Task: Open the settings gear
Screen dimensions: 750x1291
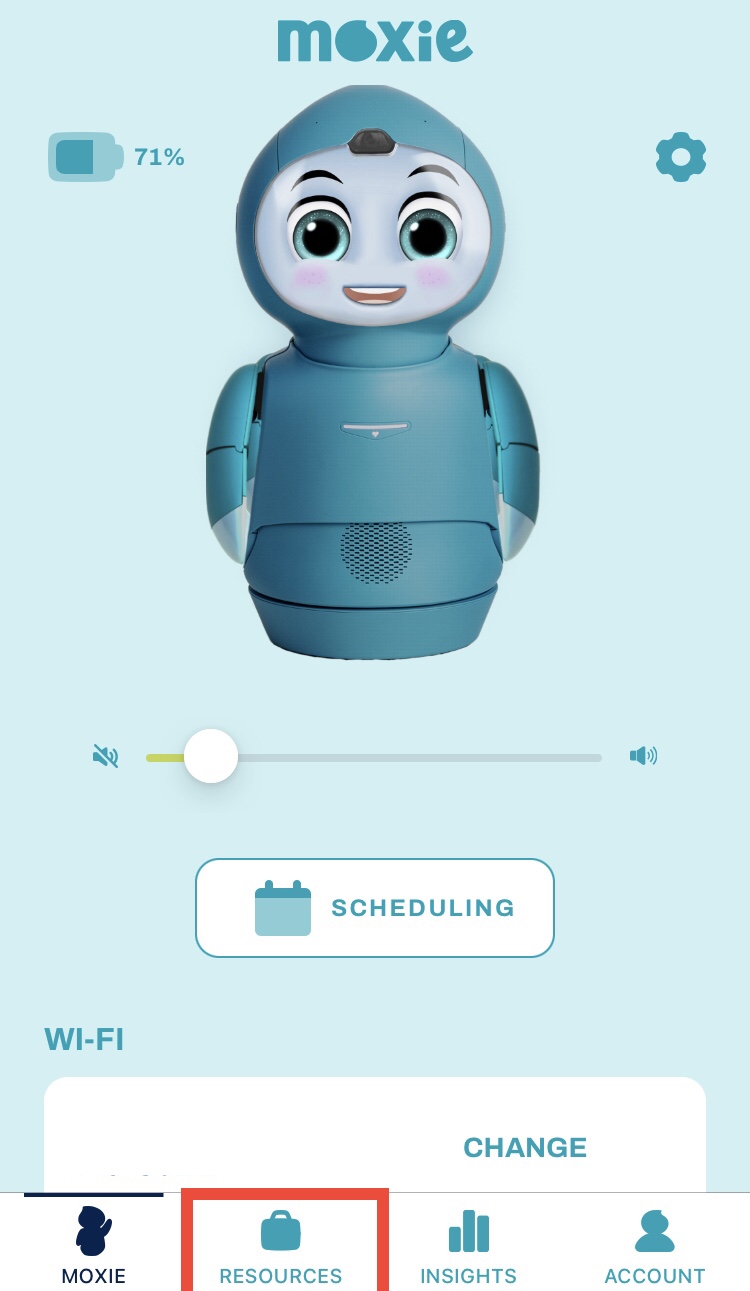Action: [x=681, y=157]
